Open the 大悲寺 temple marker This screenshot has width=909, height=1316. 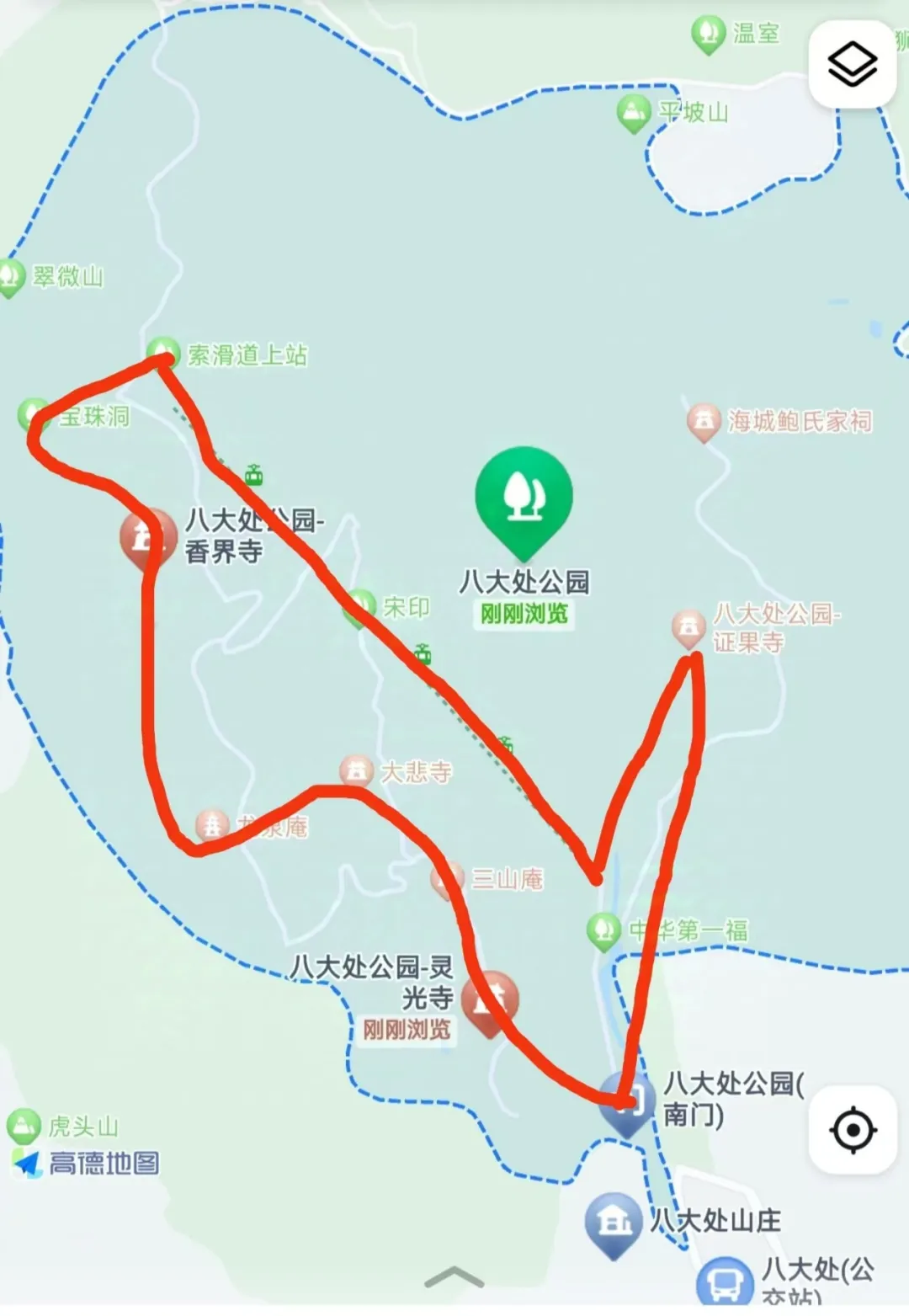(x=357, y=770)
